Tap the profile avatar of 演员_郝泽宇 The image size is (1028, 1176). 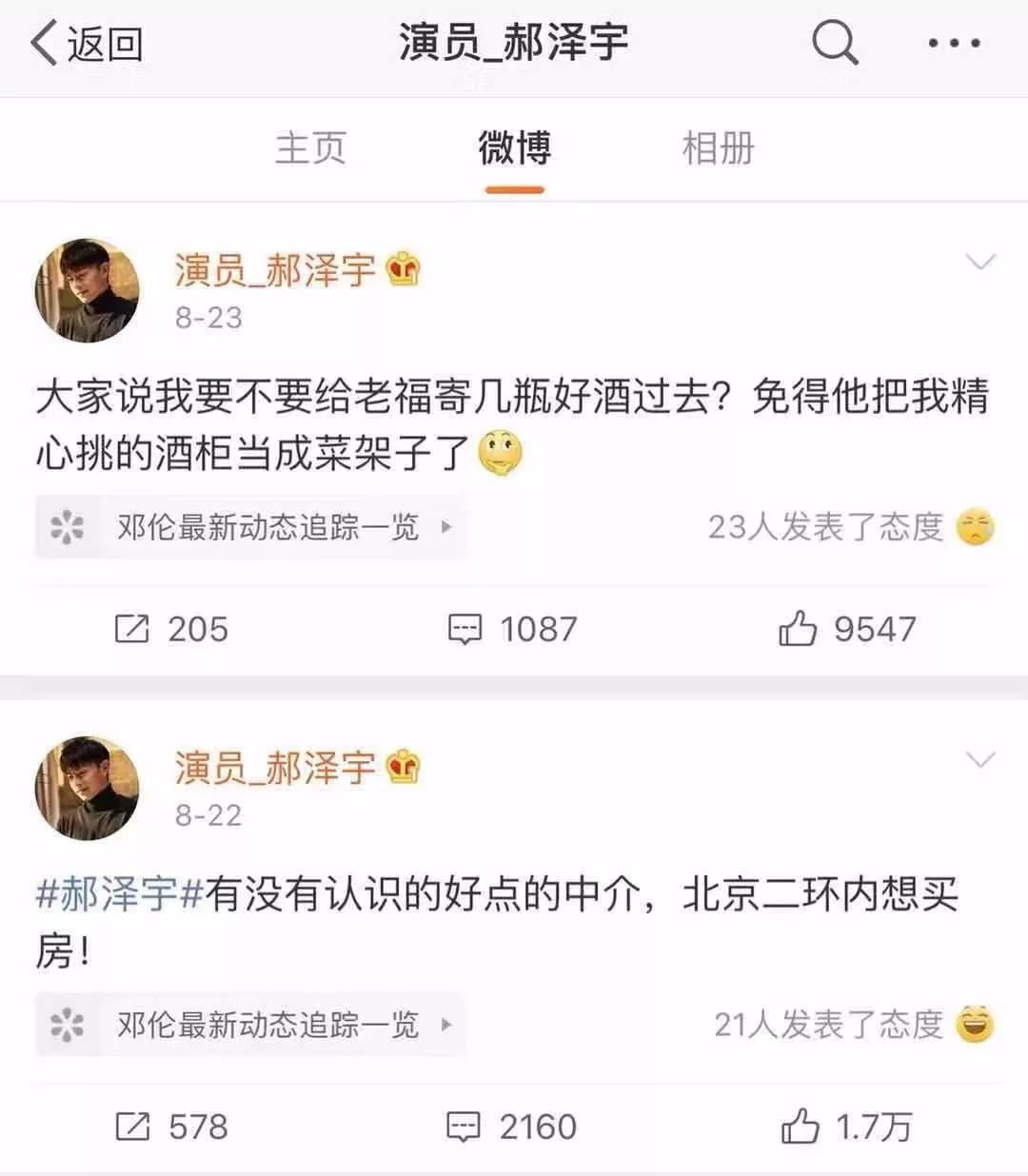point(87,290)
